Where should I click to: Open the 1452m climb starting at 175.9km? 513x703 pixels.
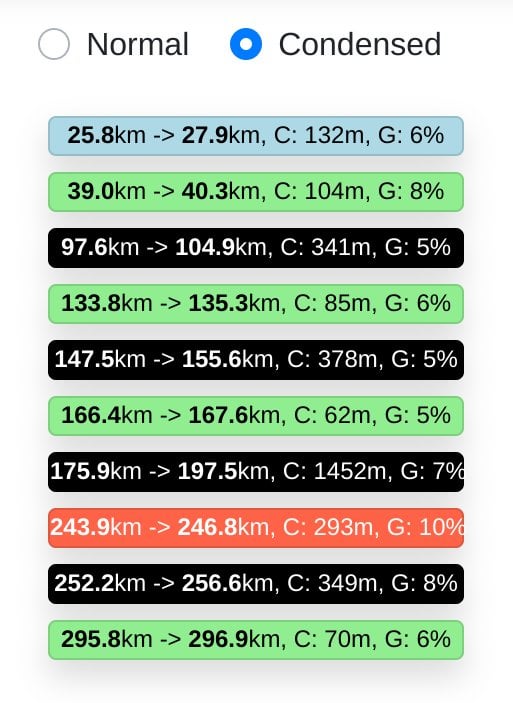point(256,472)
